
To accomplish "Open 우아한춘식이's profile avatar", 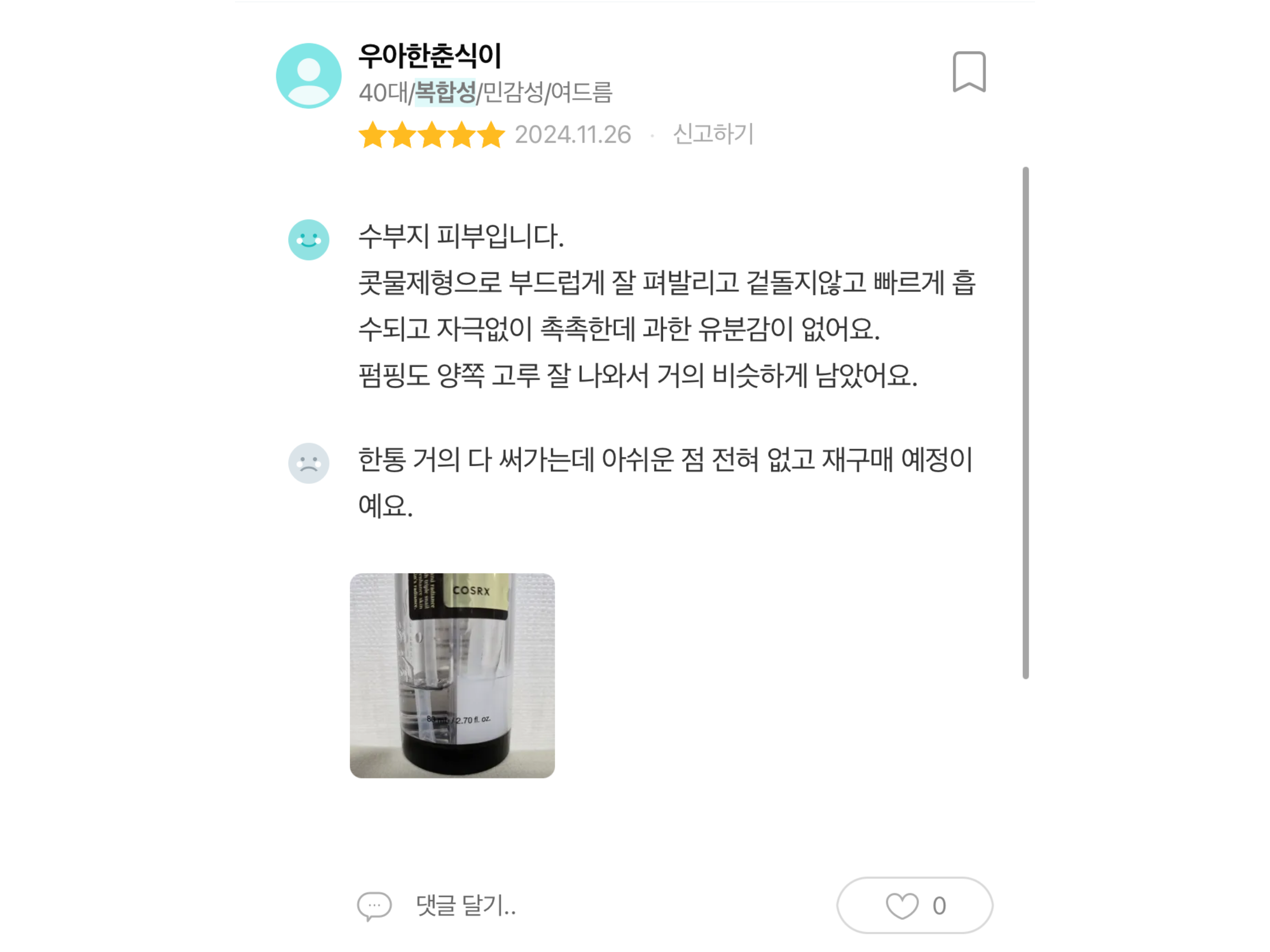I will (x=309, y=76).
